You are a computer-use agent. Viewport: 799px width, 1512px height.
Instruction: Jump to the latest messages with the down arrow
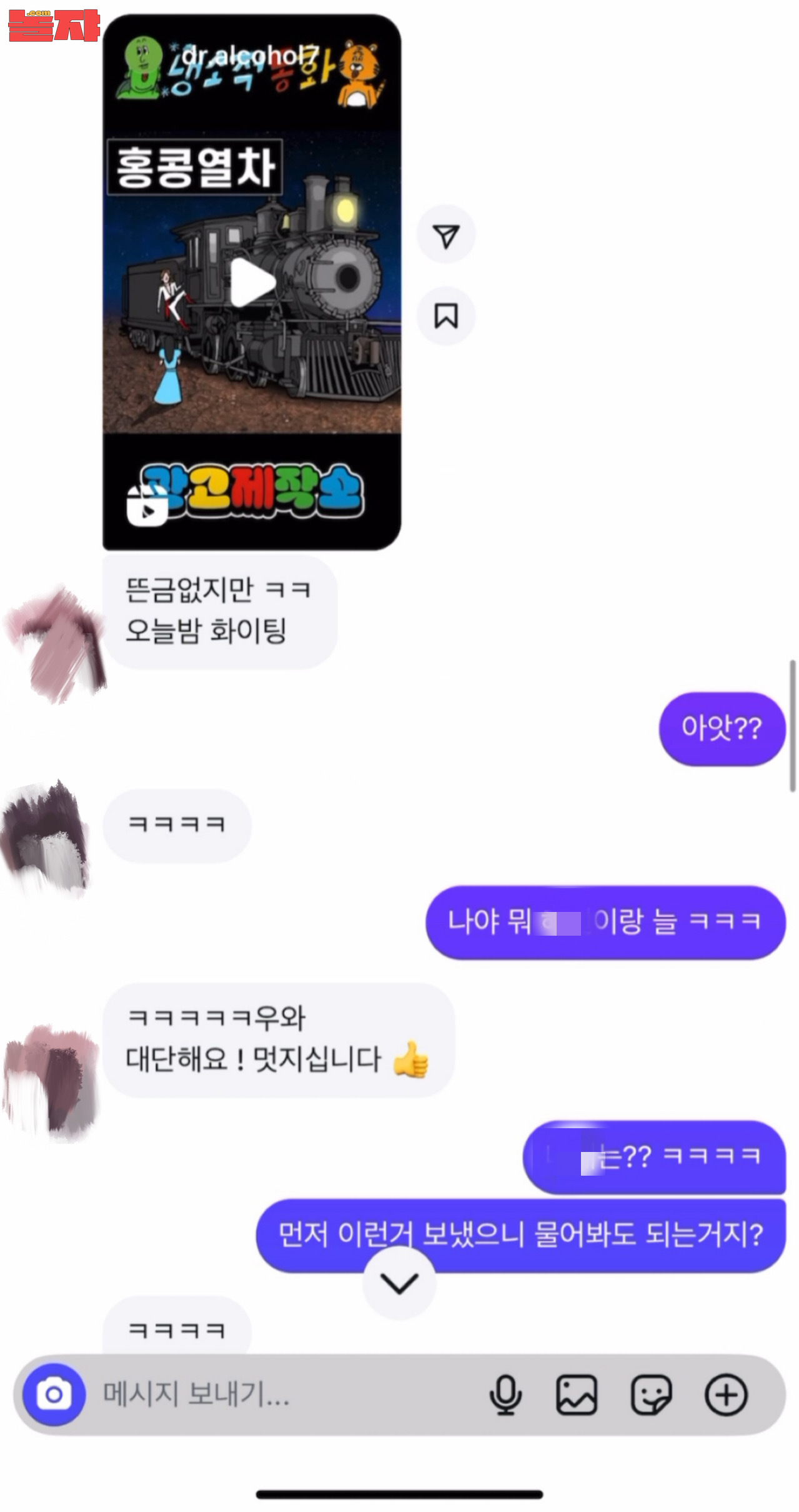tap(399, 1283)
